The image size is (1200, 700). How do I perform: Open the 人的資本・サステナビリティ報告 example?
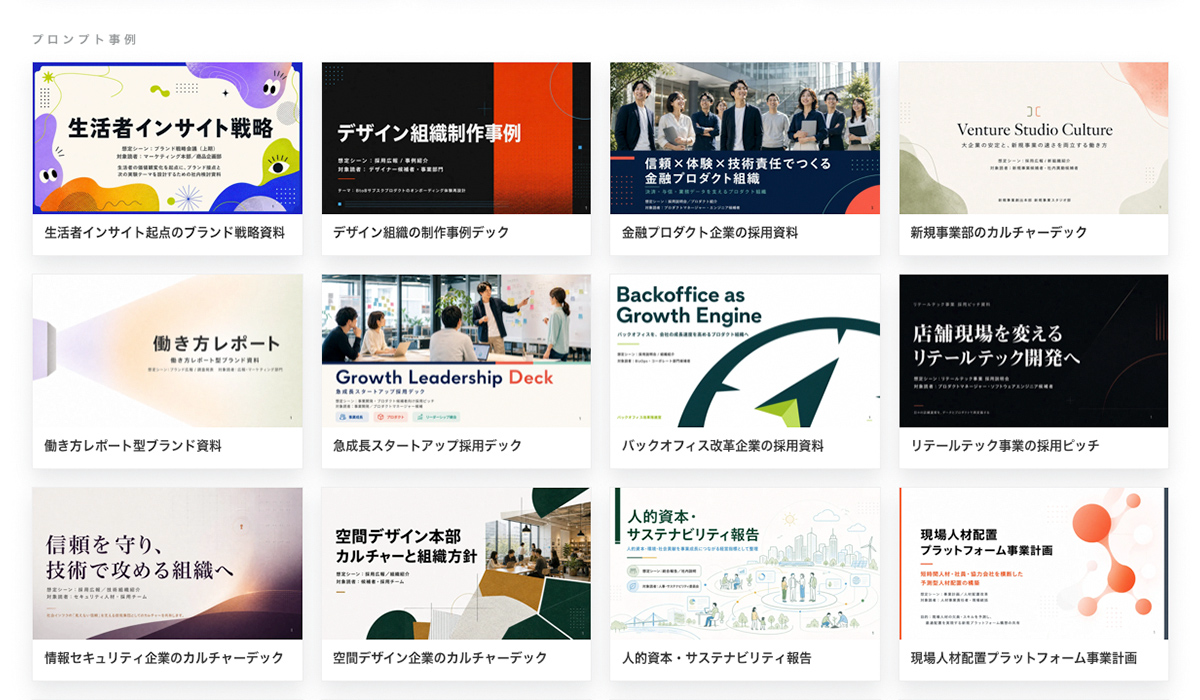(745, 584)
